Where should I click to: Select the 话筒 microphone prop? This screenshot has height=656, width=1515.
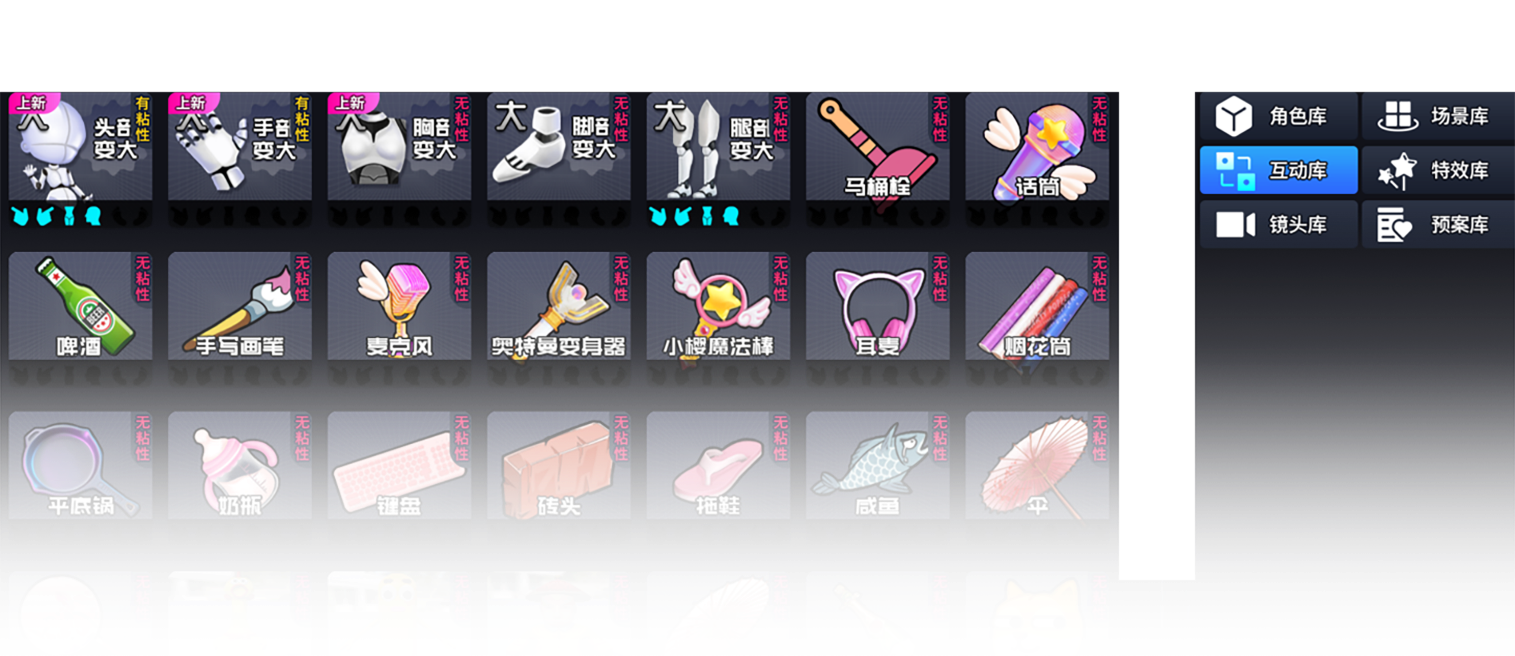1037,147
